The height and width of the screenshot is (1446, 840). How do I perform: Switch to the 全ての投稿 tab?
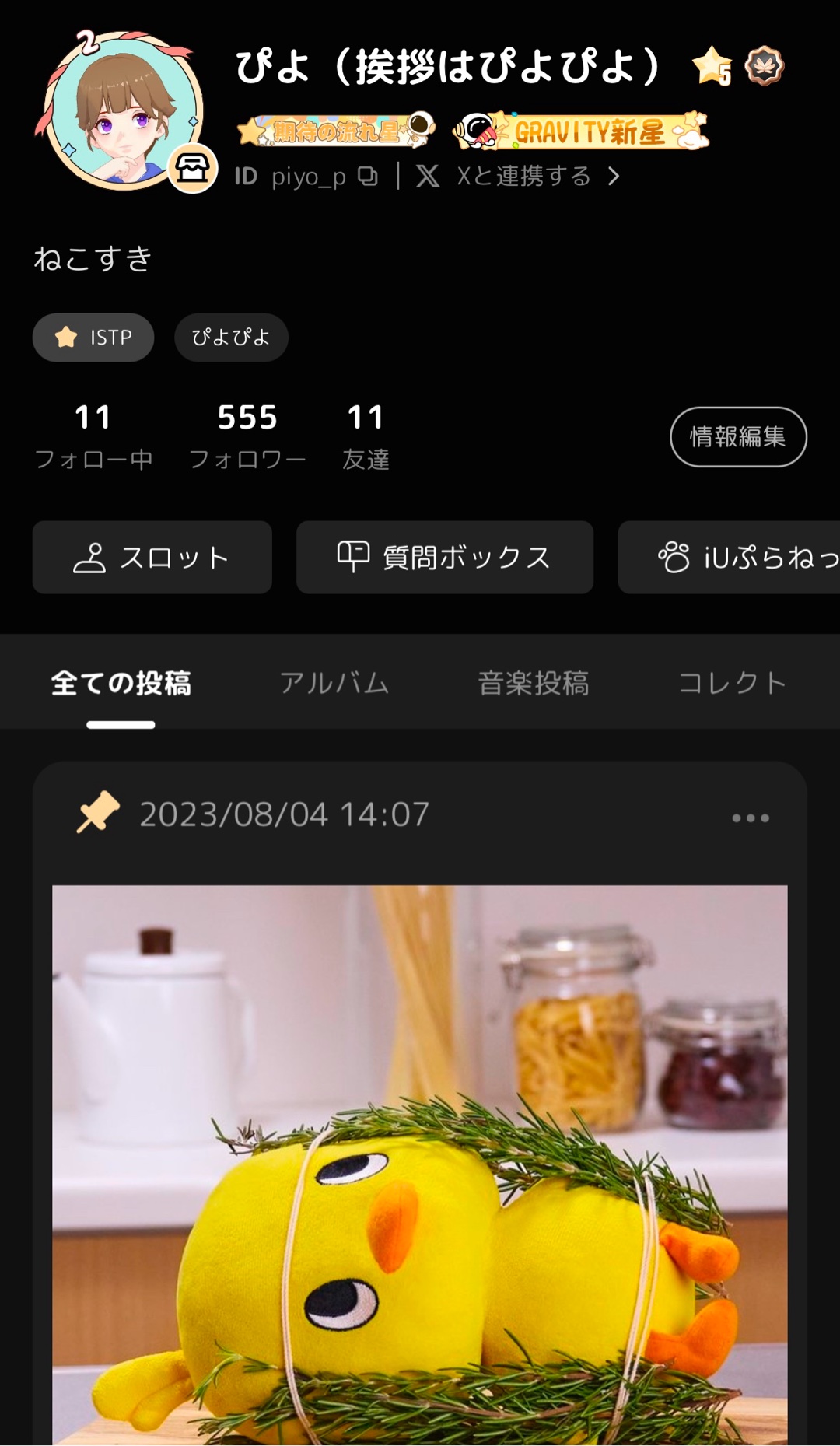click(121, 683)
